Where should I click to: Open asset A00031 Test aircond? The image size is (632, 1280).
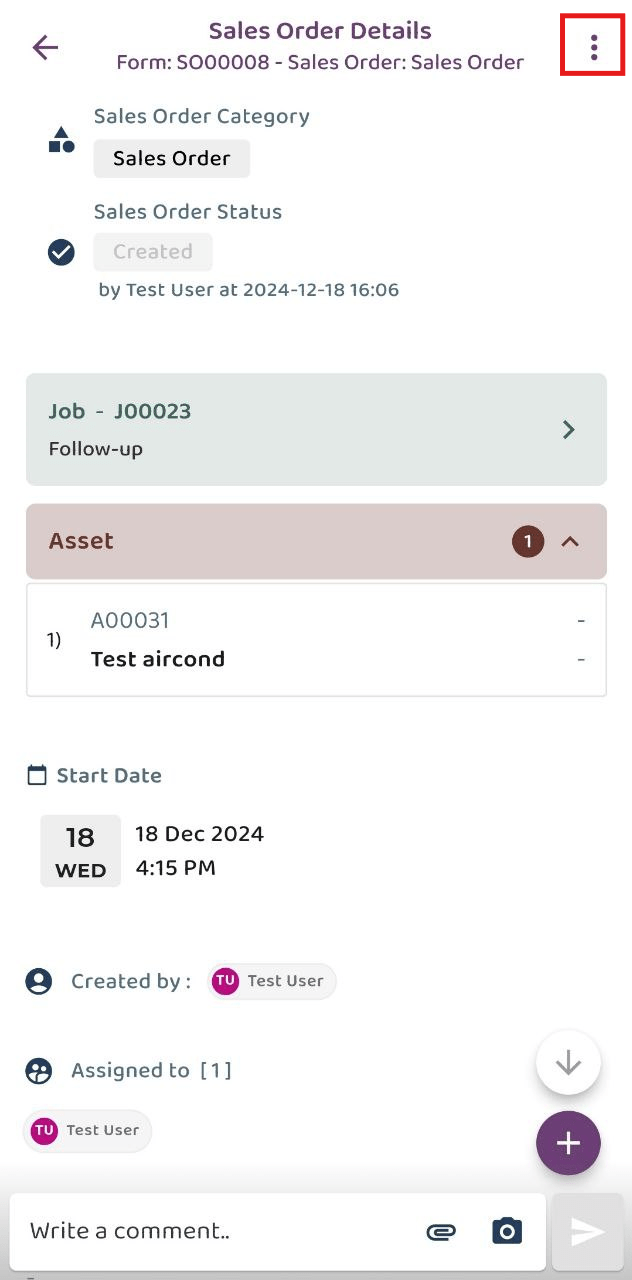[316, 640]
